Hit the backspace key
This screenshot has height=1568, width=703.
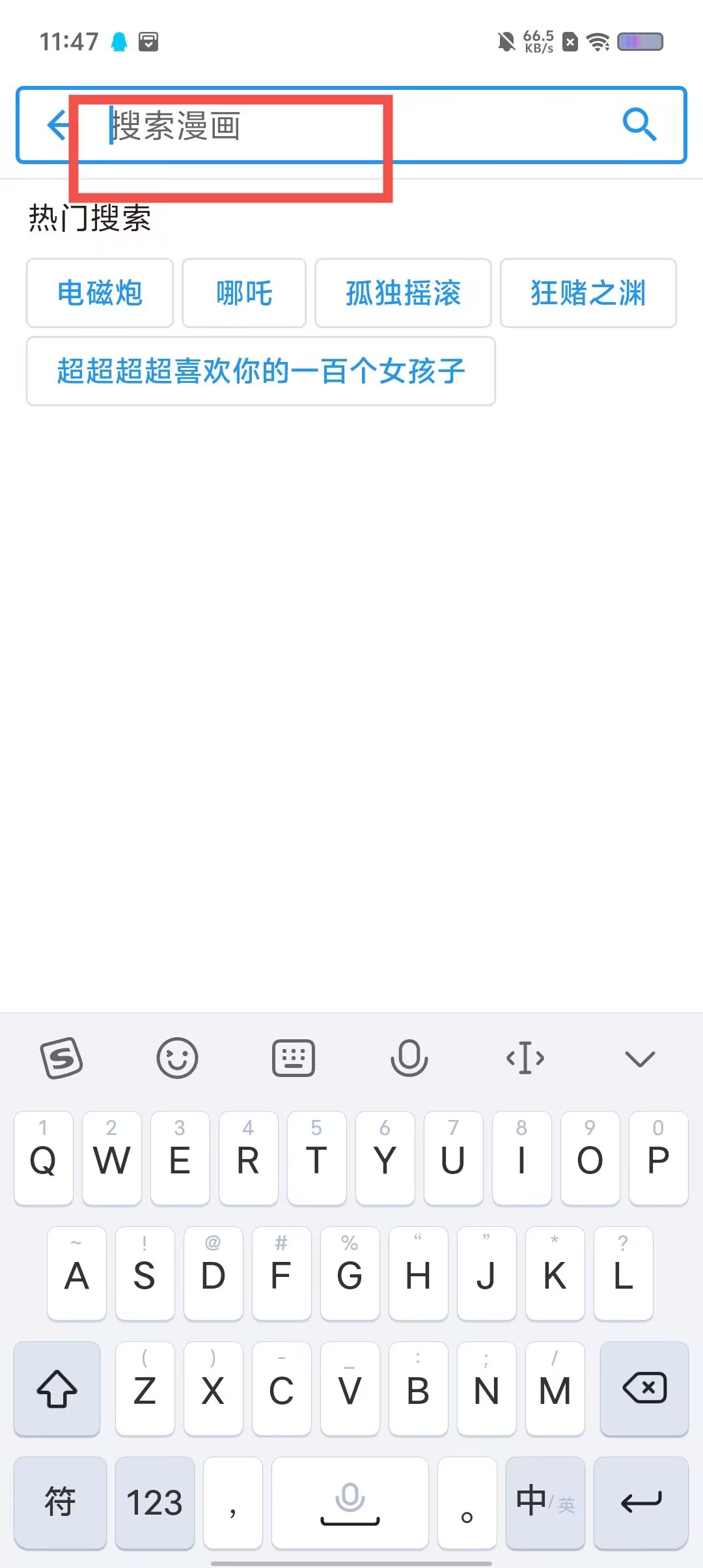tap(644, 1388)
